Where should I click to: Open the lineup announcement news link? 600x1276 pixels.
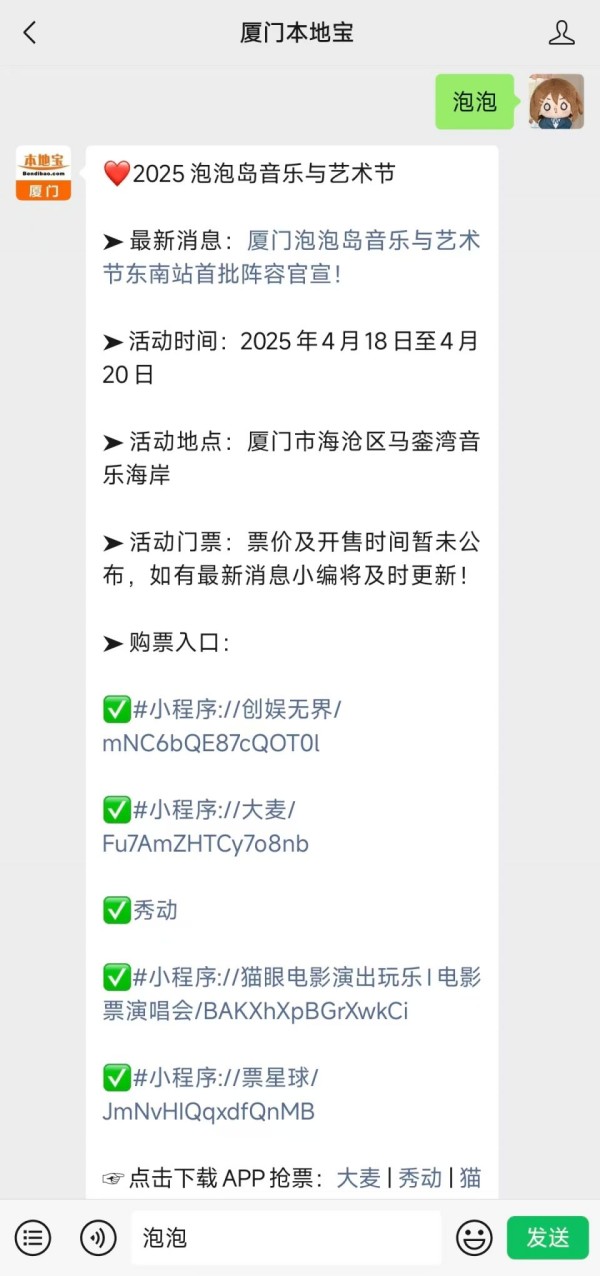tap(291, 257)
